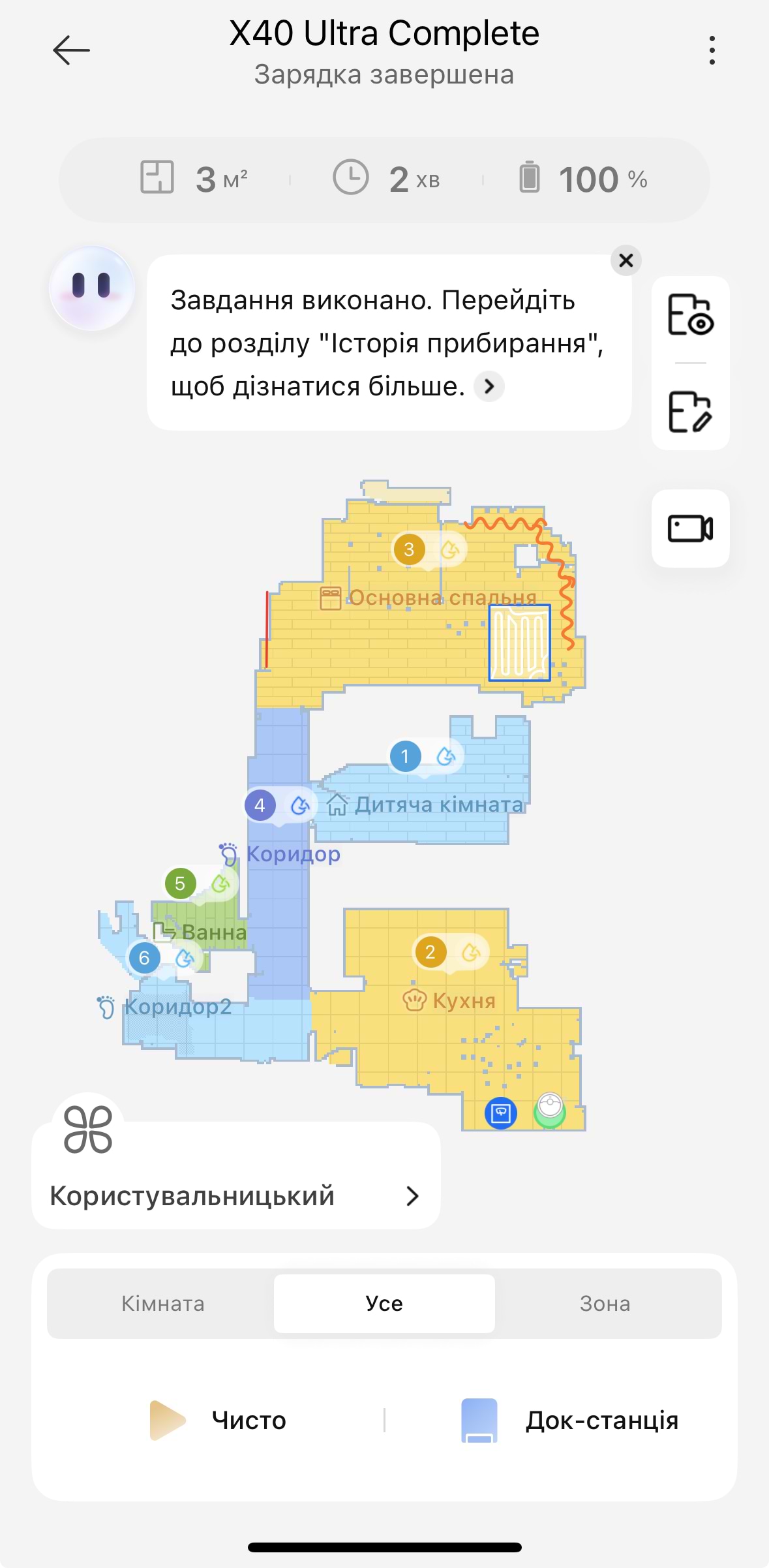Image resolution: width=769 pixels, height=1568 pixels.
Task: Open the map view icon
Action: tap(690, 315)
